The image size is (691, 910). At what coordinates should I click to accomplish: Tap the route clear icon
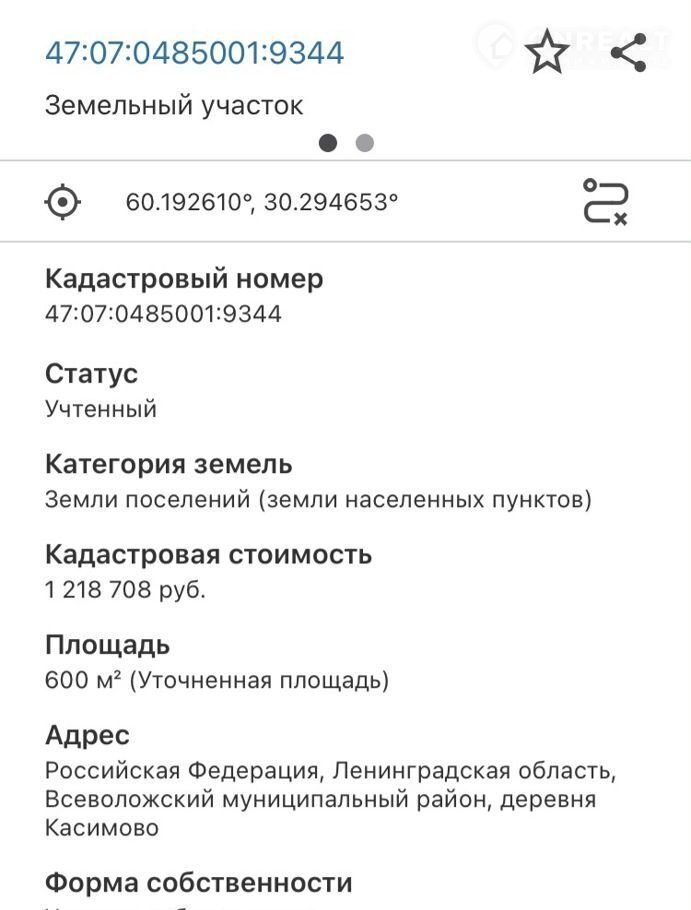[605, 202]
